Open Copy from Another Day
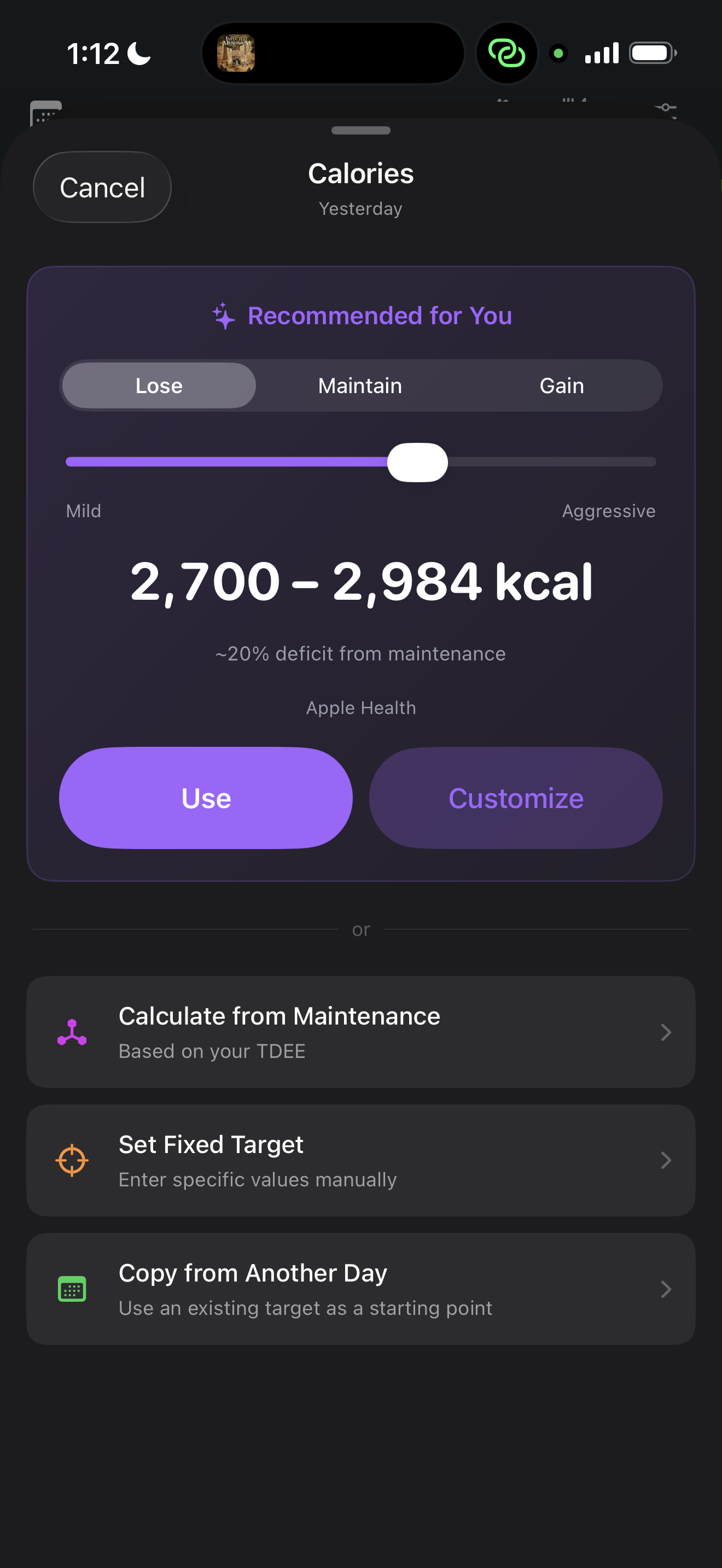Viewport: 722px width, 1568px height. coord(360,1289)
